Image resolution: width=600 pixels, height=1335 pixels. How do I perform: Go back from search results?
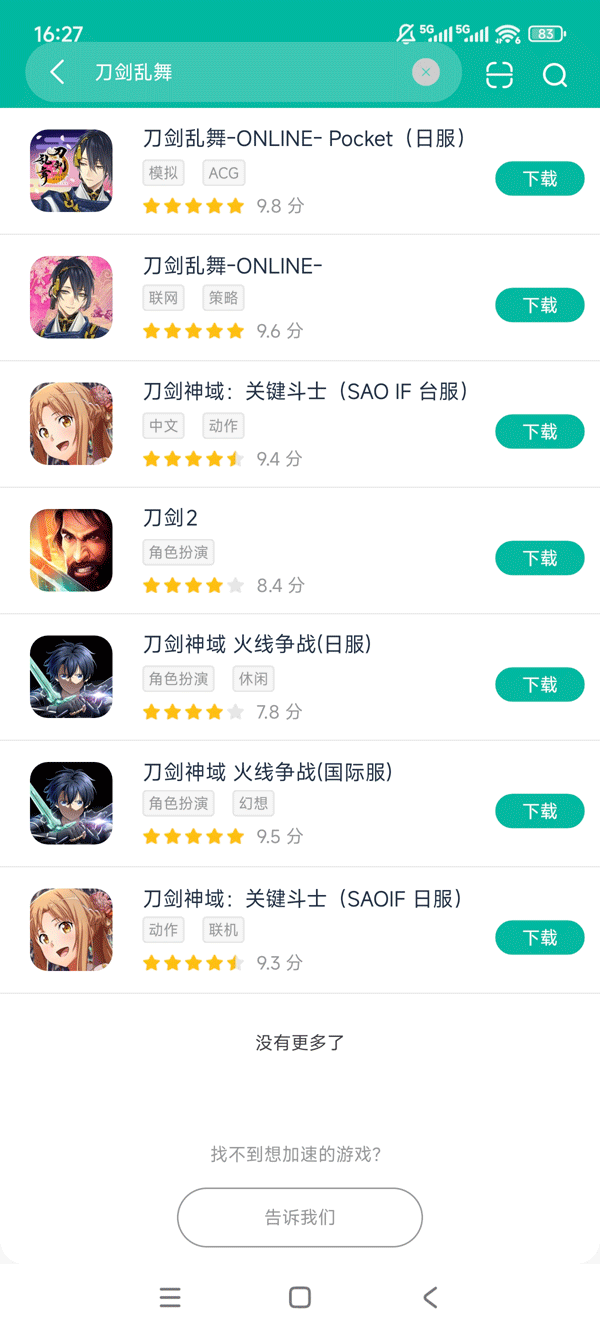click(57, 72)
